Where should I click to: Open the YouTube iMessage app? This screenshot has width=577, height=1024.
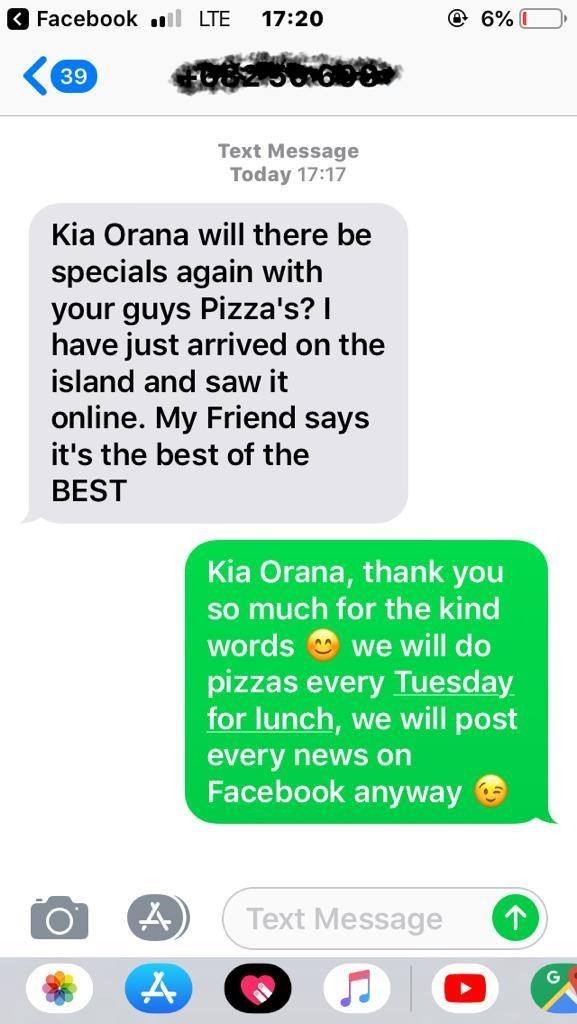tap(465, 988)
